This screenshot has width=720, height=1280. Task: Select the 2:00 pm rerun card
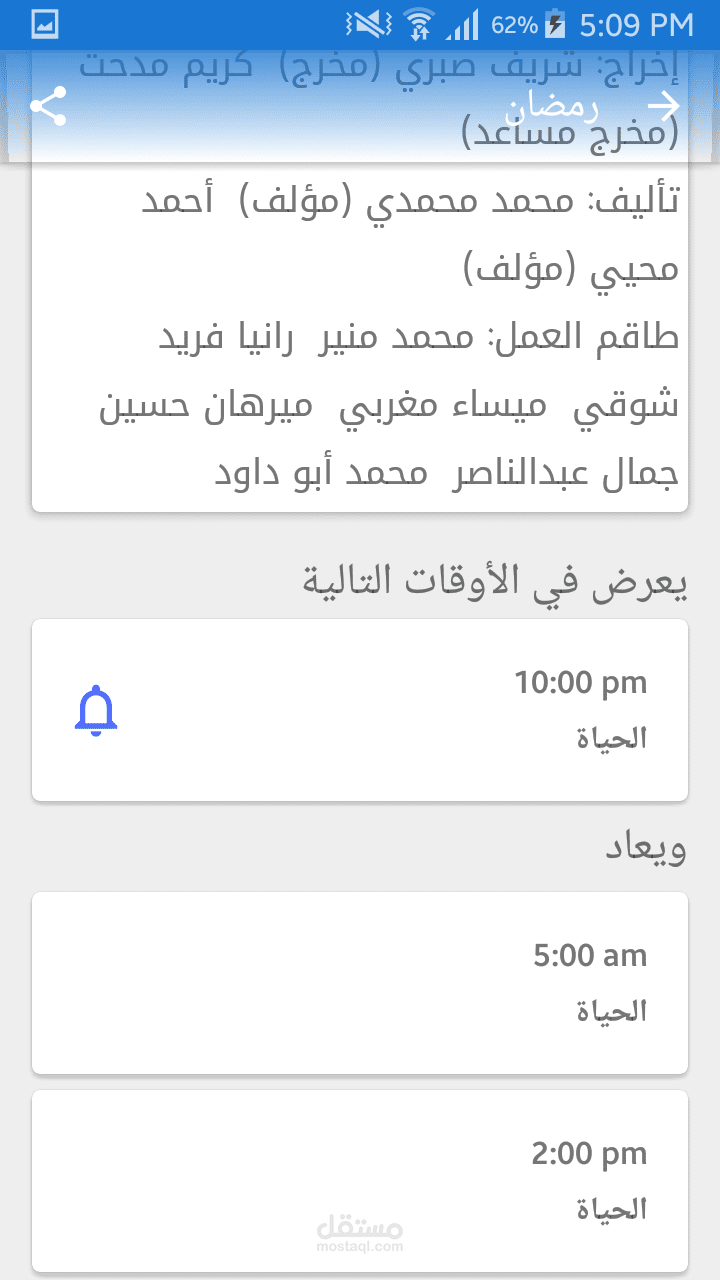(360, 1181)
